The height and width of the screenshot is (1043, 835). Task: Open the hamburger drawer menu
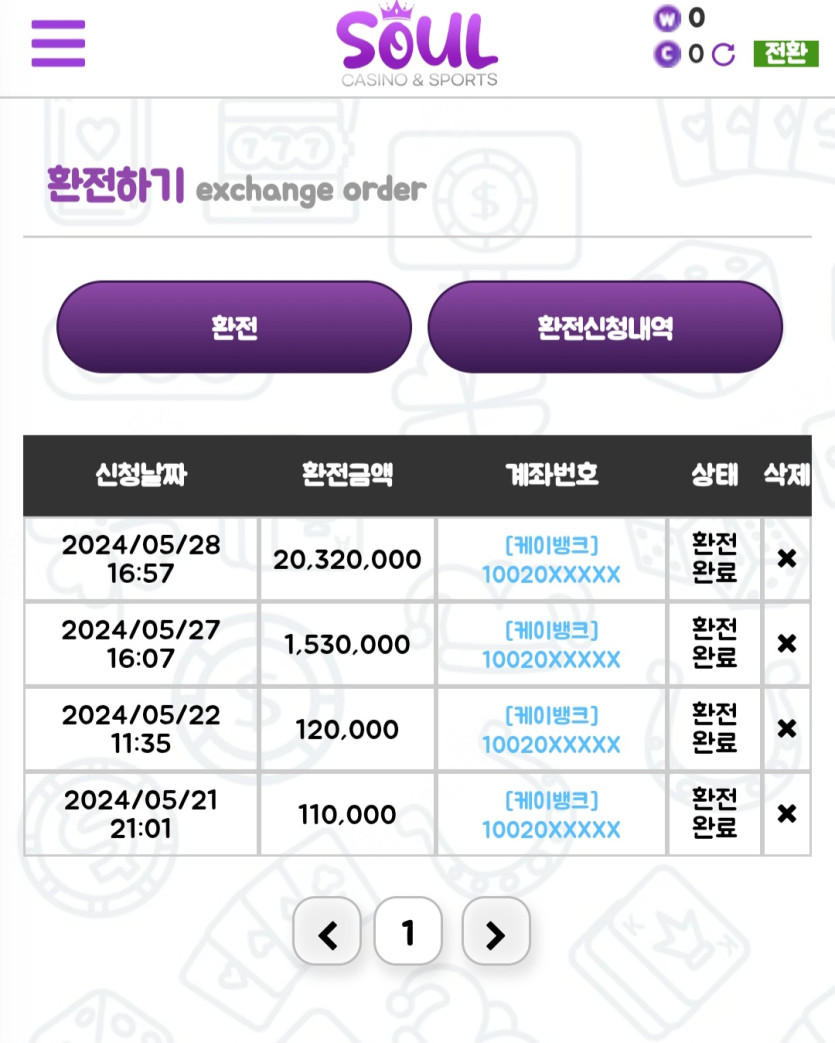(x=58, y=43)
